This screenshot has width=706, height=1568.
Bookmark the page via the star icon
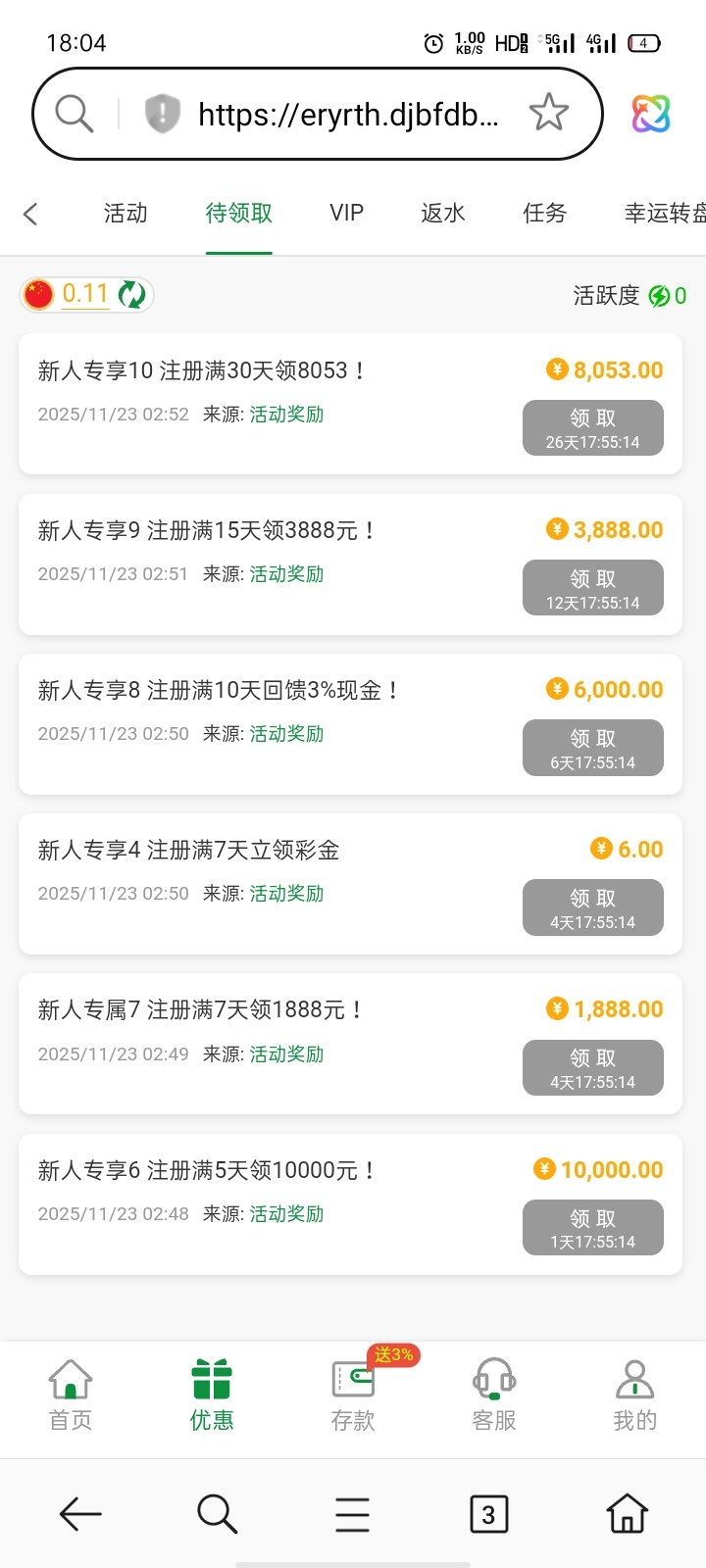549,113
